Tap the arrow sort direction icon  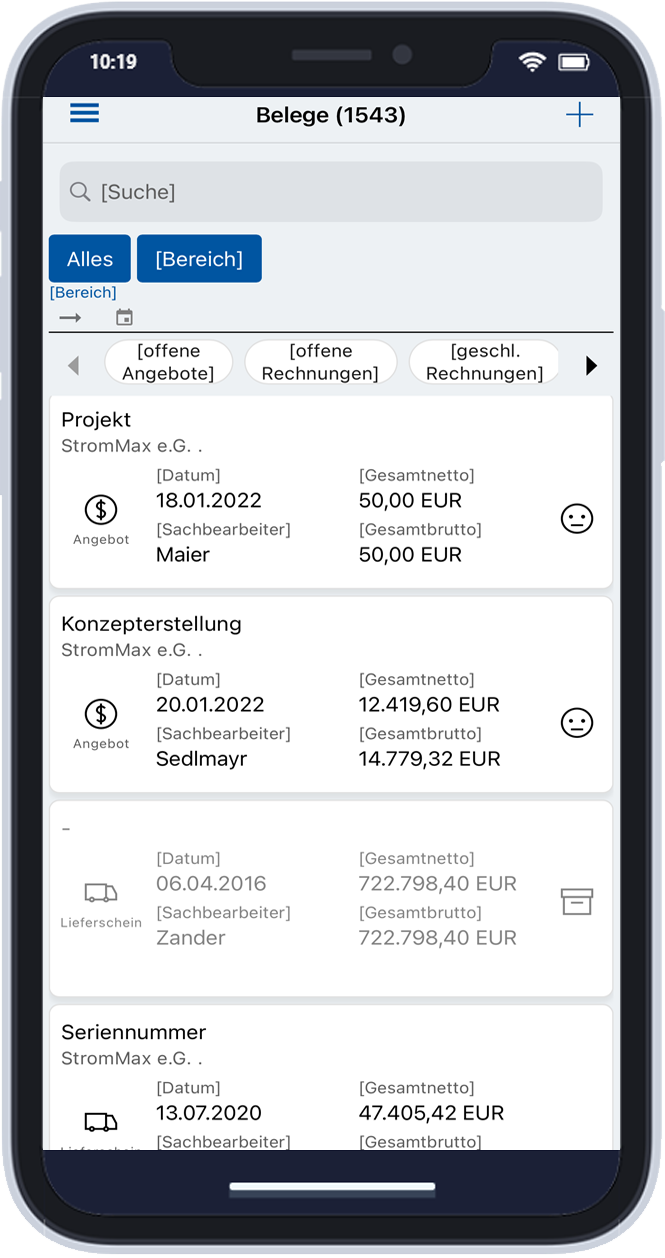click(x=70, y=318)
